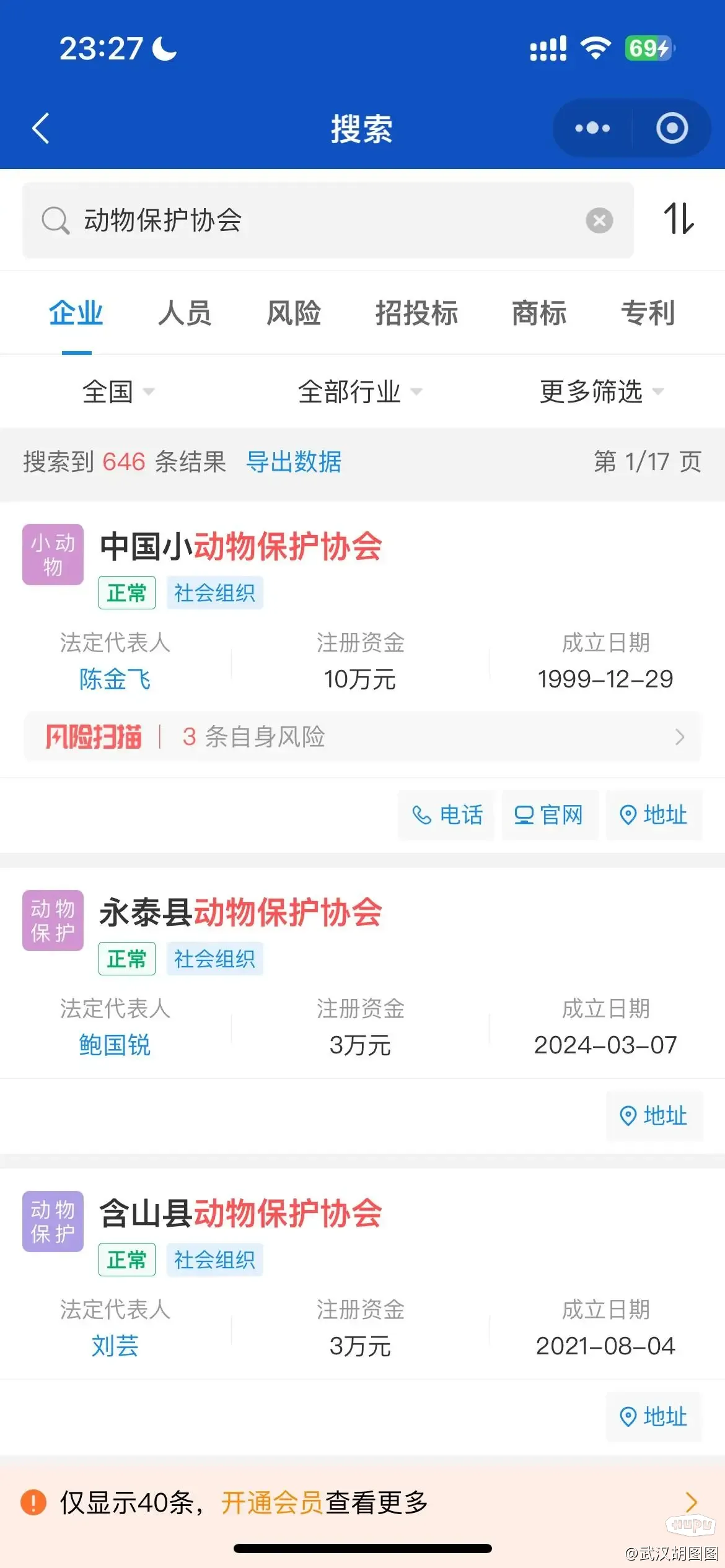The width and height of the screenshot is (725, 1568).
Task: View legal representative 陈金飞
Action: coord(115,679)
